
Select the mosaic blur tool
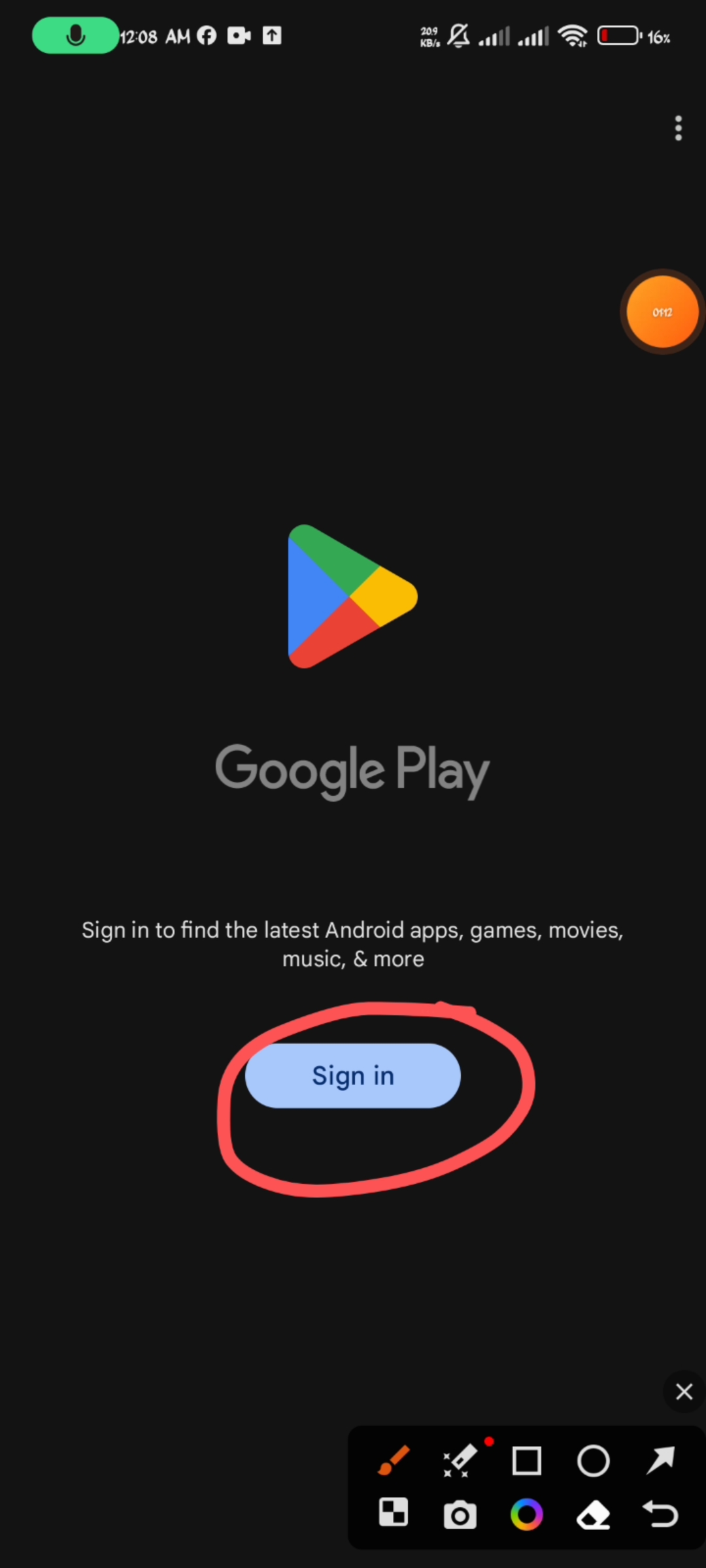[394, 1512]
